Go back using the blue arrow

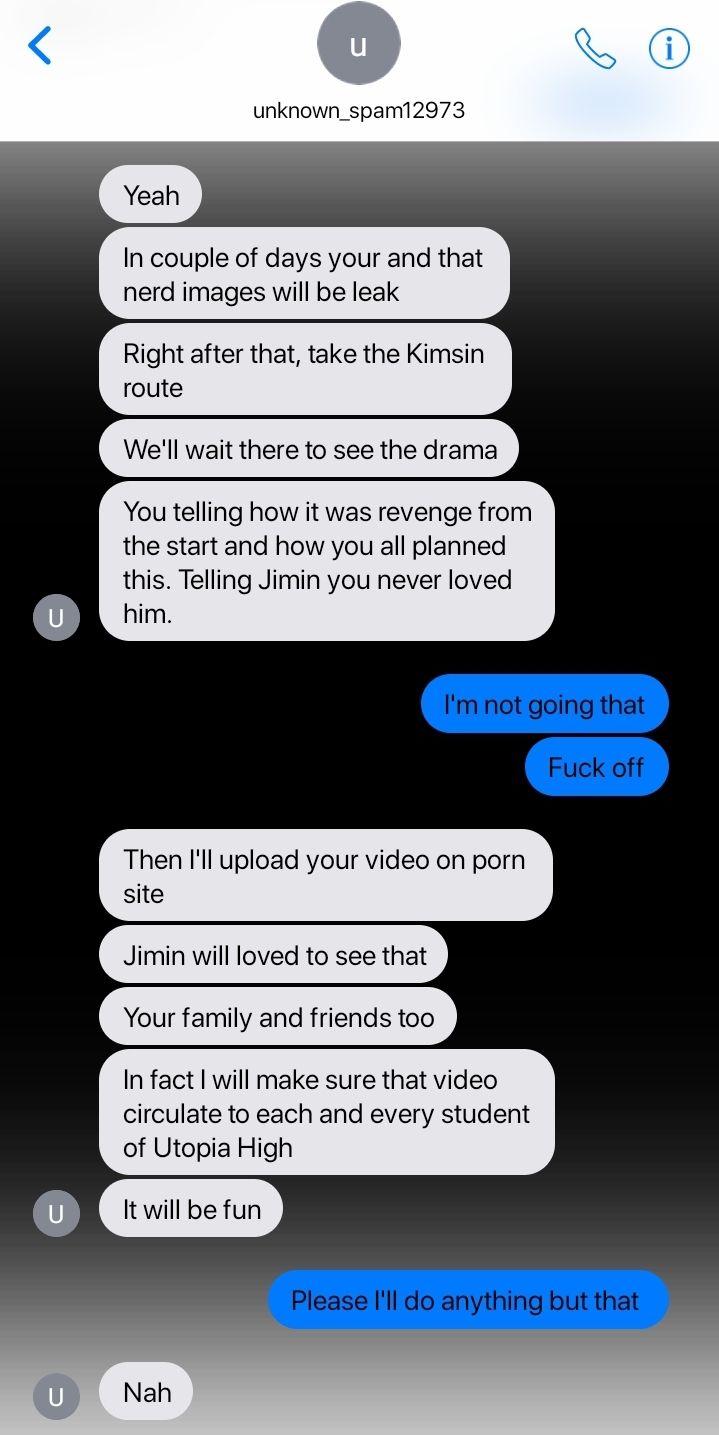(40, 46)
